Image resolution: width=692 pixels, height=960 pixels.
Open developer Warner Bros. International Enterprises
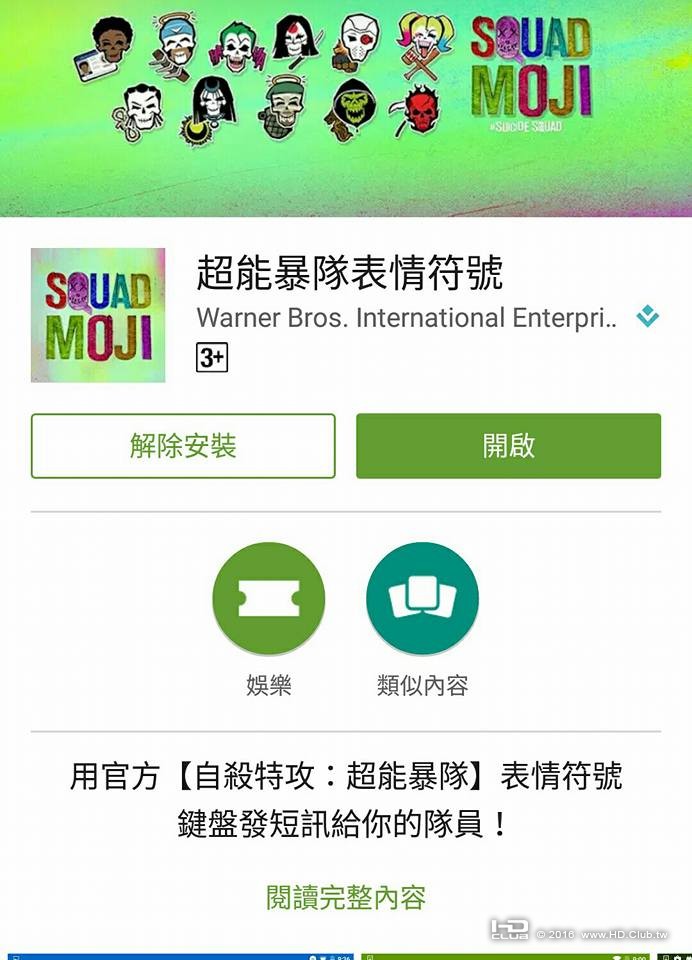click(406, 318)
